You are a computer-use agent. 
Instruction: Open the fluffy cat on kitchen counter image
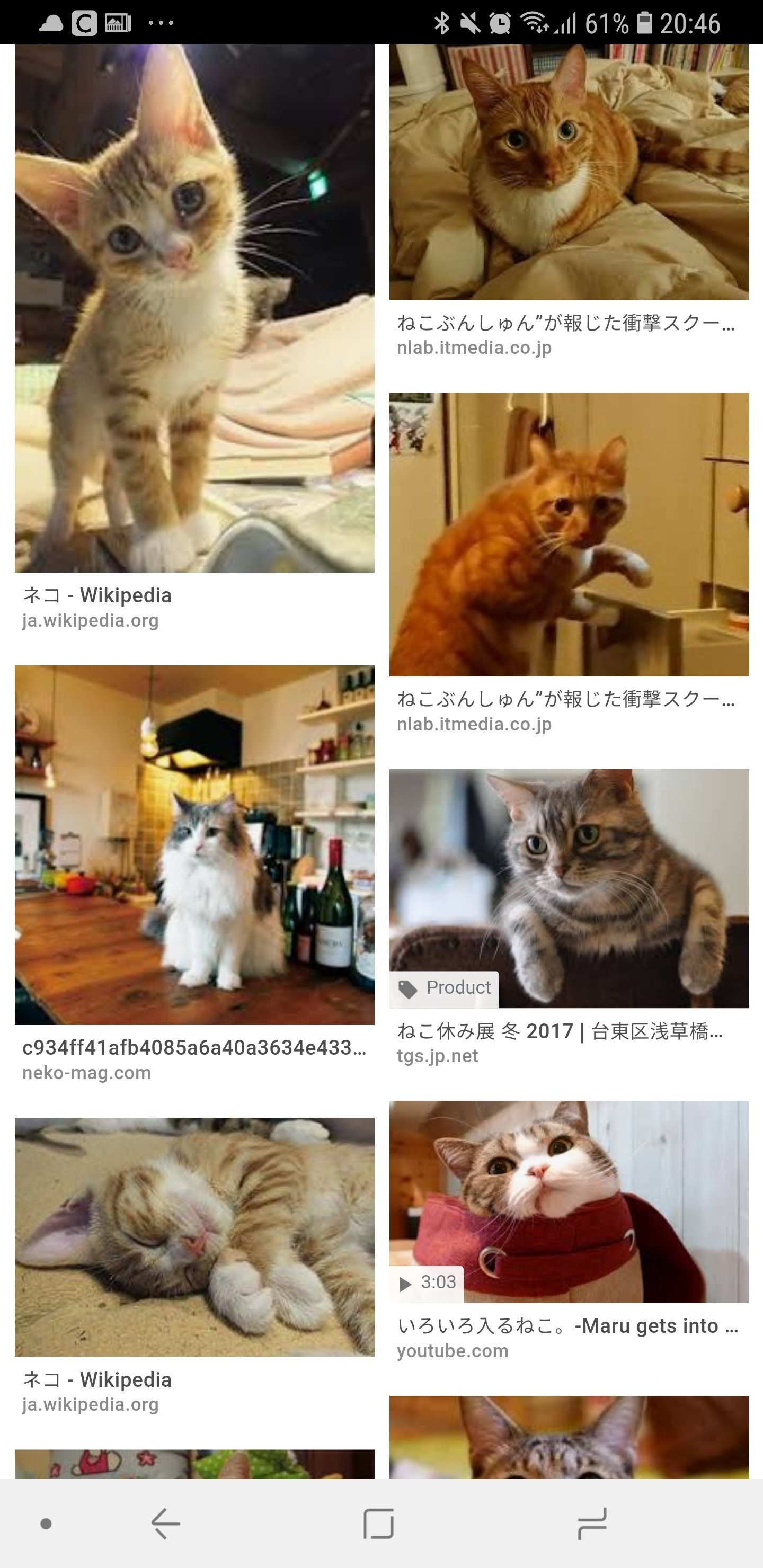click(x=194, y=845)
